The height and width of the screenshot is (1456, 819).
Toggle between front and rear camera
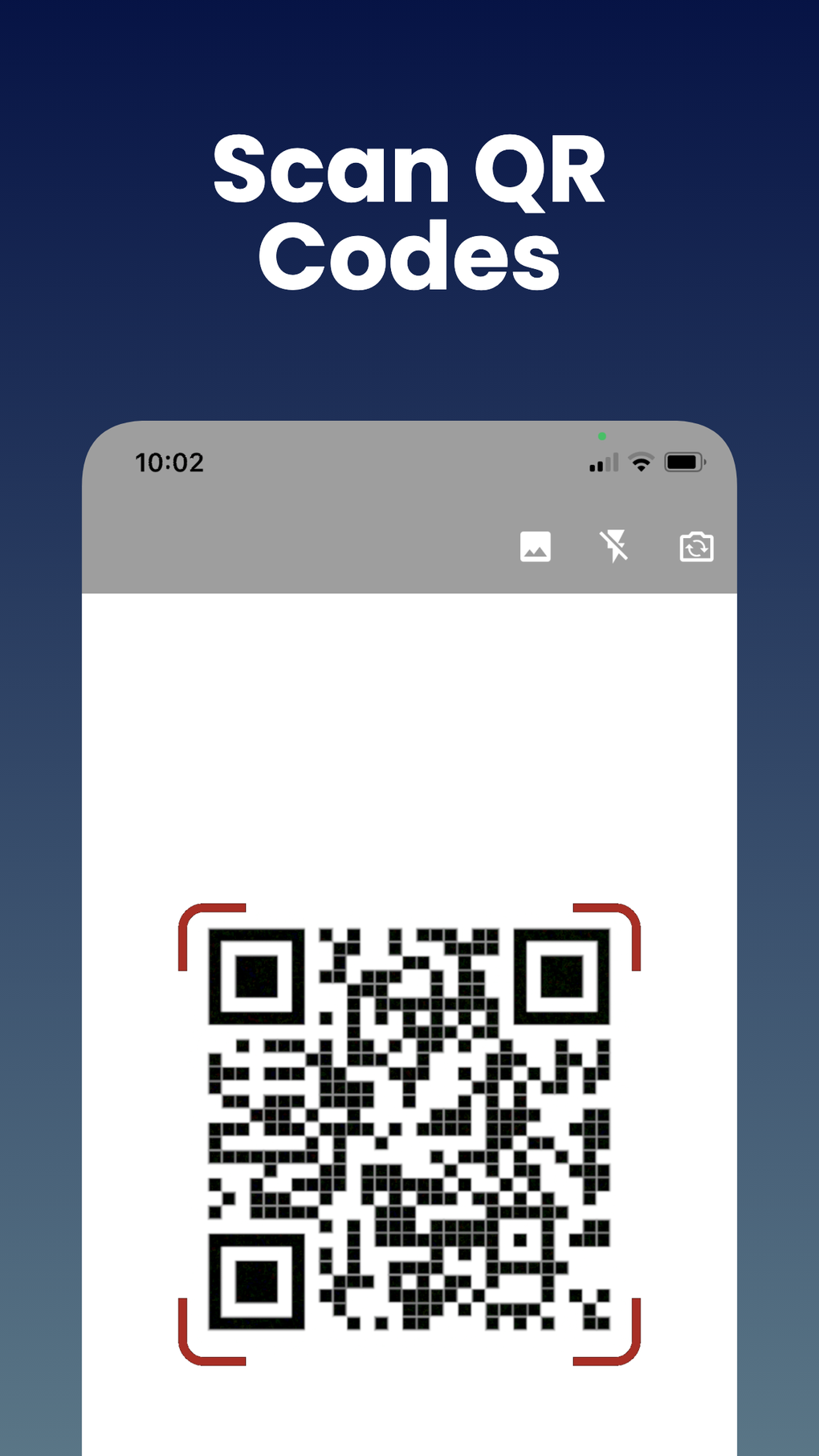coord(695,547)
